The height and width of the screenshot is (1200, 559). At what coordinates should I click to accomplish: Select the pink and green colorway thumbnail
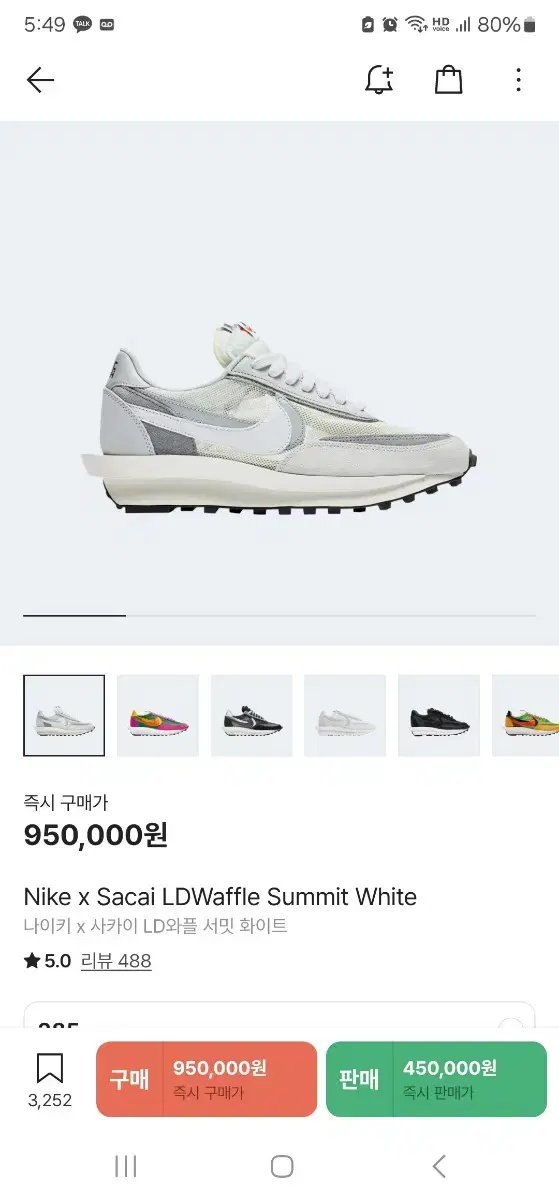pos(158,715)
